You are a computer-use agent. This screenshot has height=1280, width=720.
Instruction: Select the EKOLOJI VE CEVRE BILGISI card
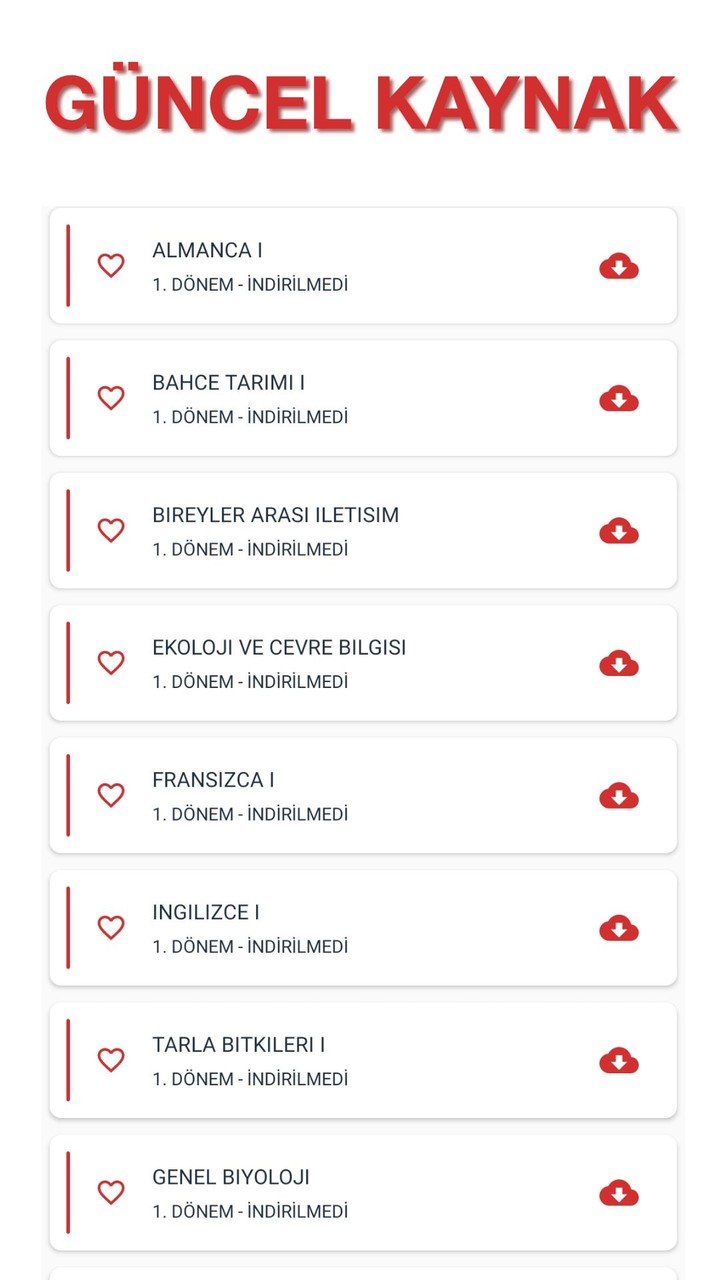tap(360, 663)
